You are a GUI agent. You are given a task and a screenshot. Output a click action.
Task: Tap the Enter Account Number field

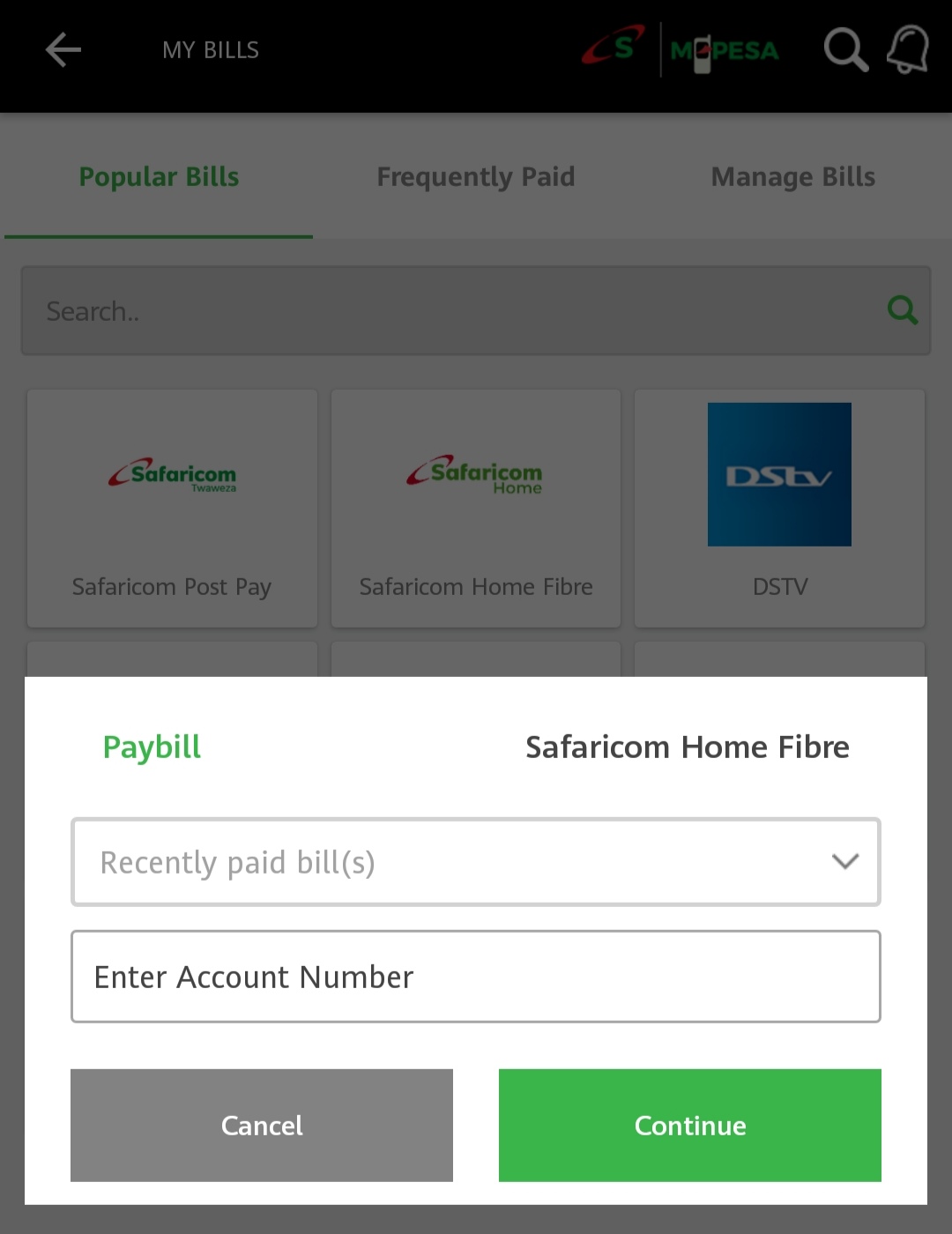476,977
